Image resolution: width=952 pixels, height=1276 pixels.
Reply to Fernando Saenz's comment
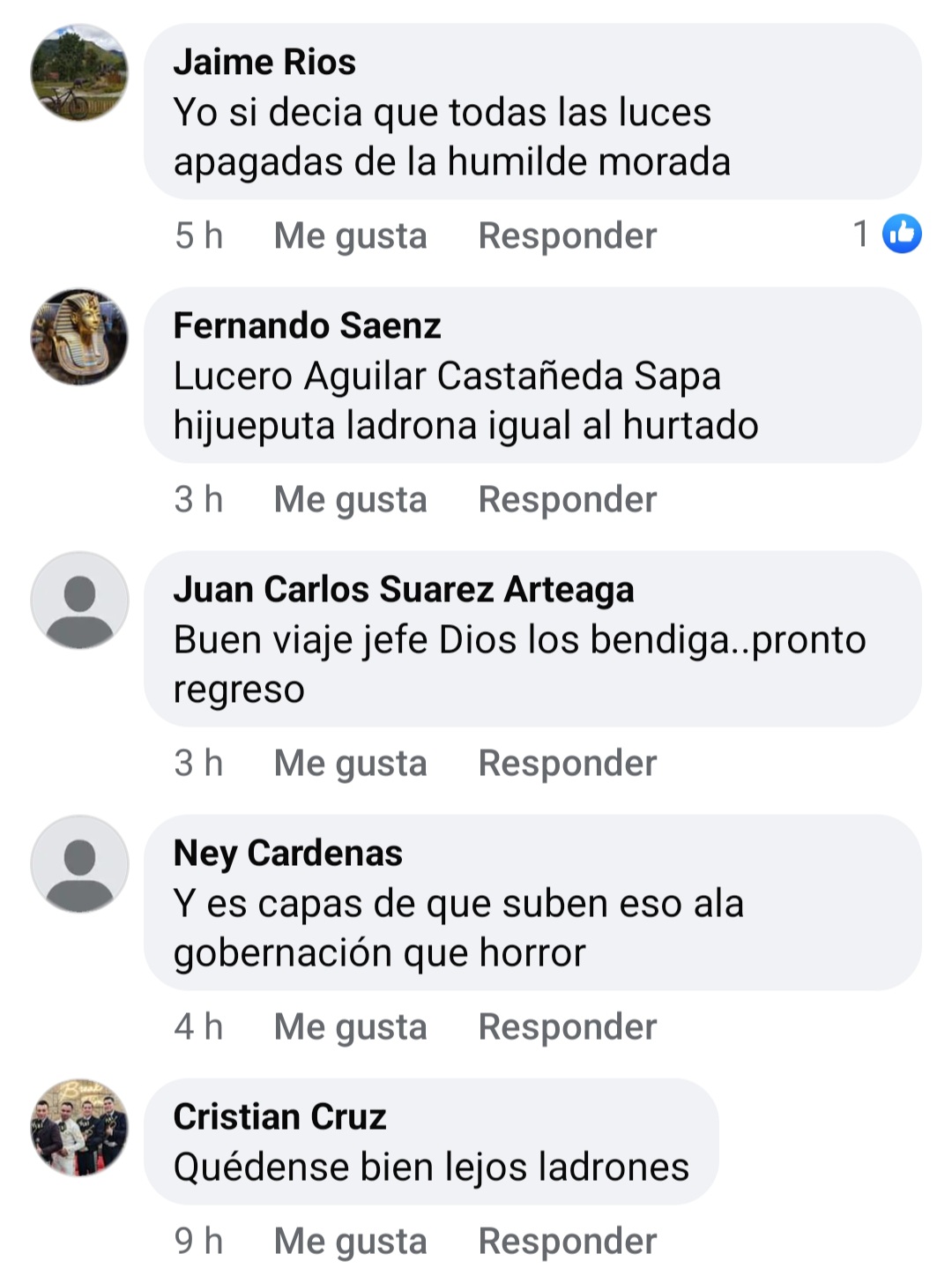pos(567,499)
